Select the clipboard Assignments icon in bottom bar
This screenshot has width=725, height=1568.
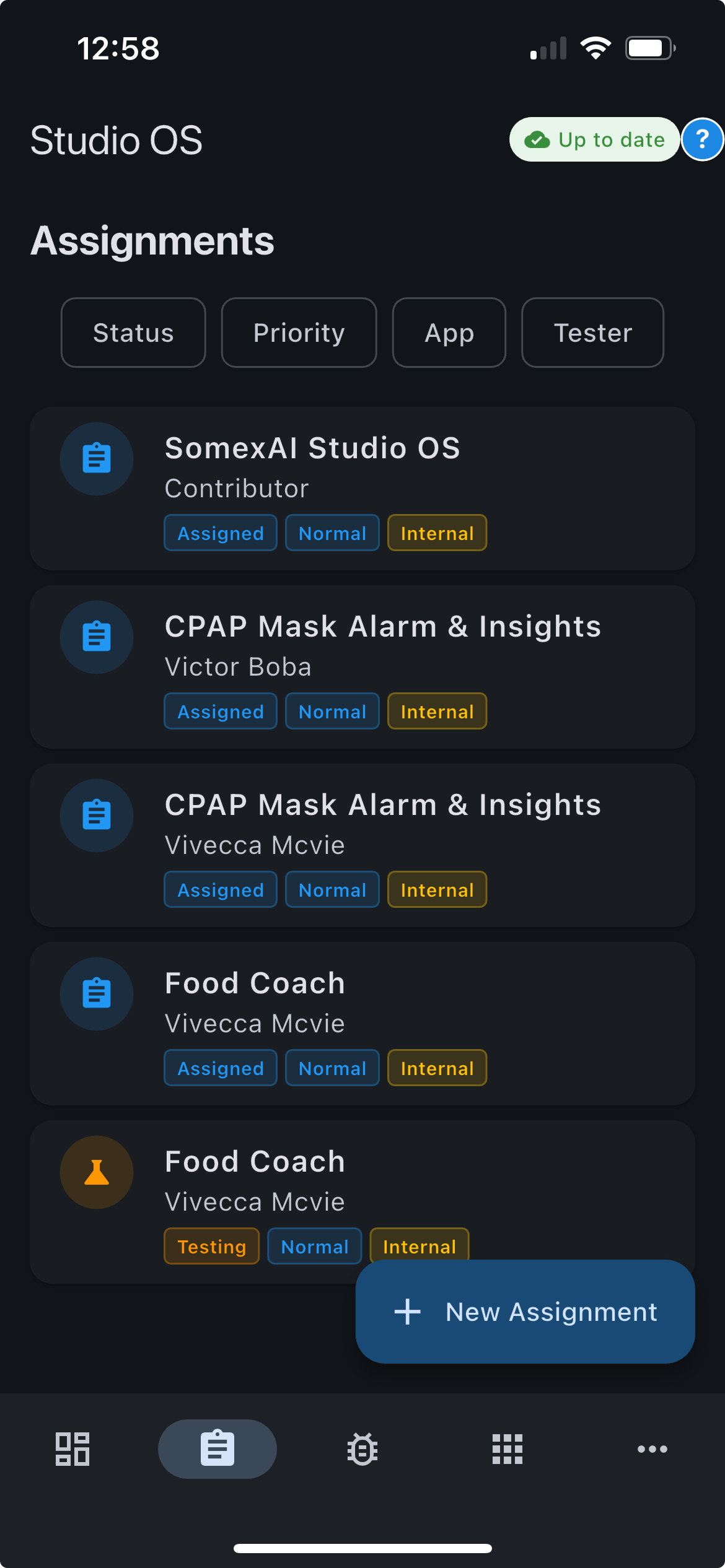[x=217, y=1448]
